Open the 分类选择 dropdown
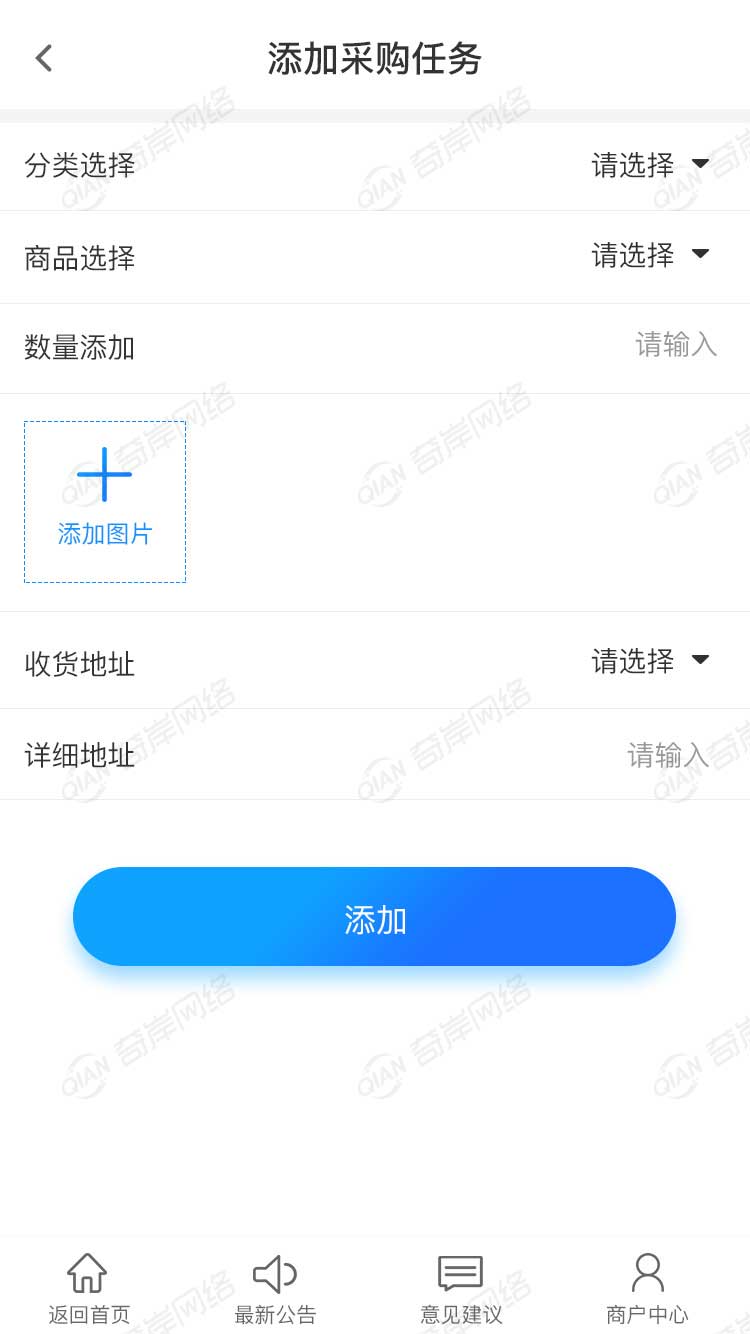 pyautogui.click(x=650, y=165)
